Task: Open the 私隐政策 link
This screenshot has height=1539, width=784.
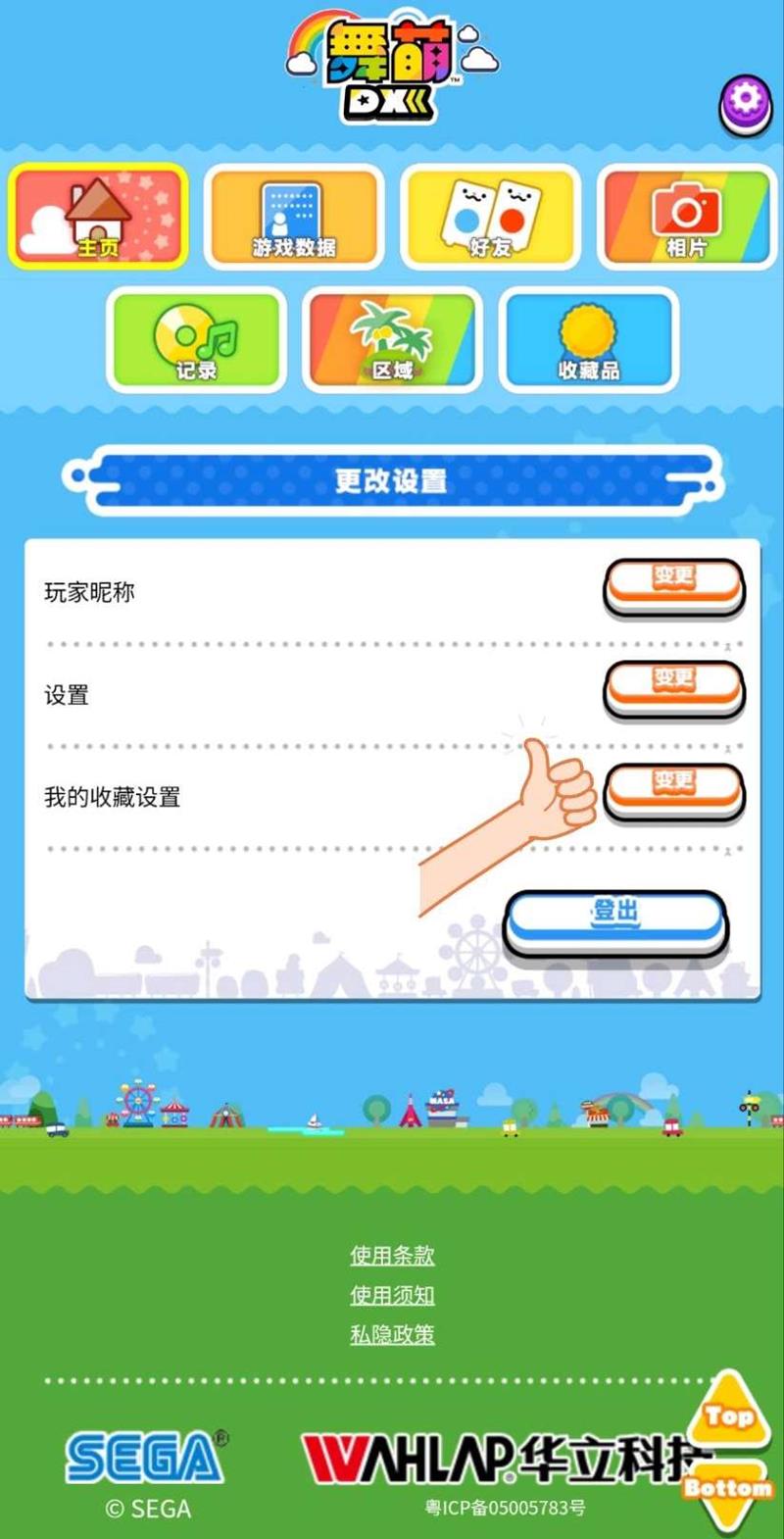Action: tap(392, 1334)
